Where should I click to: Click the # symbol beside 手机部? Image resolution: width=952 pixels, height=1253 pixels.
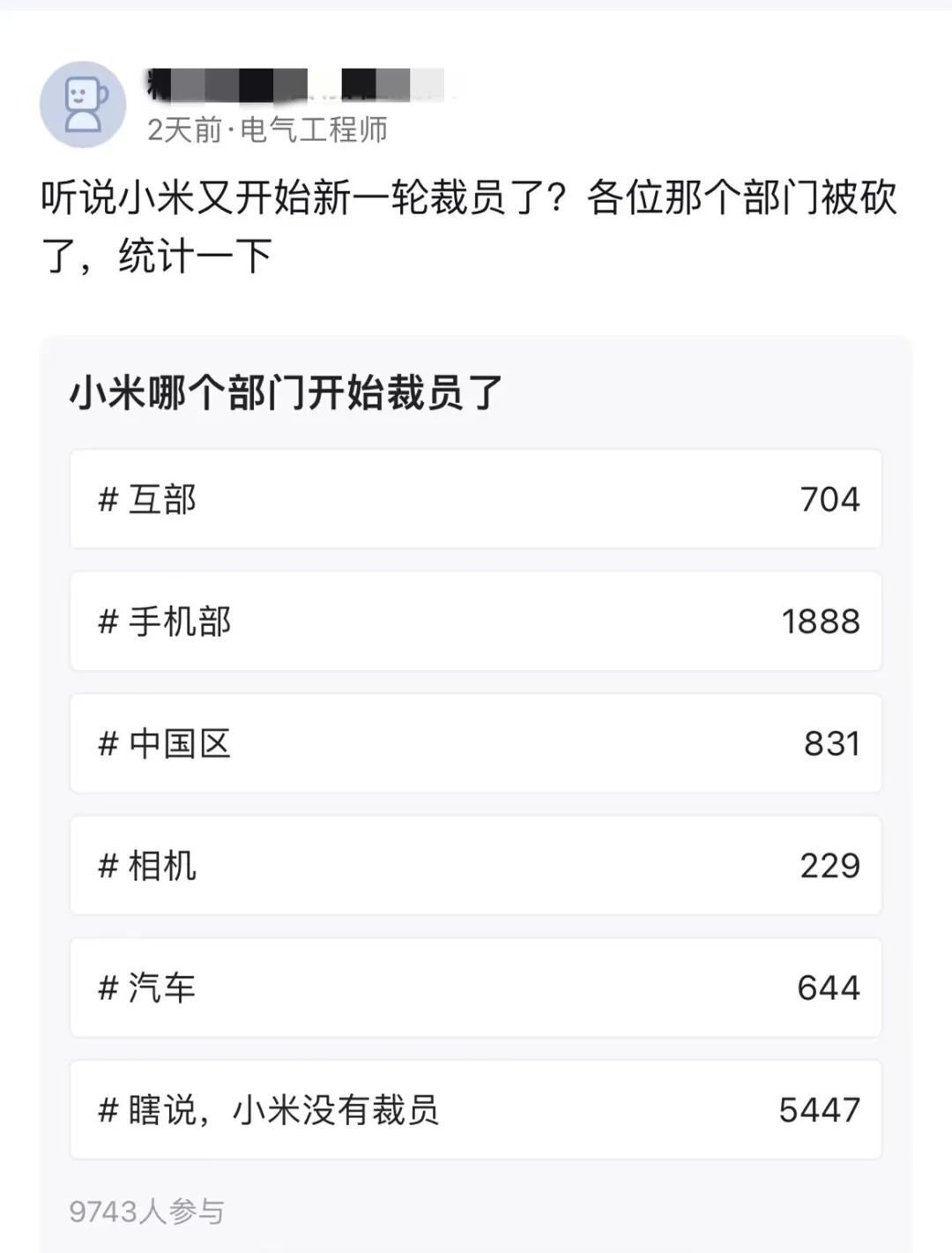(x=108, y=622)
